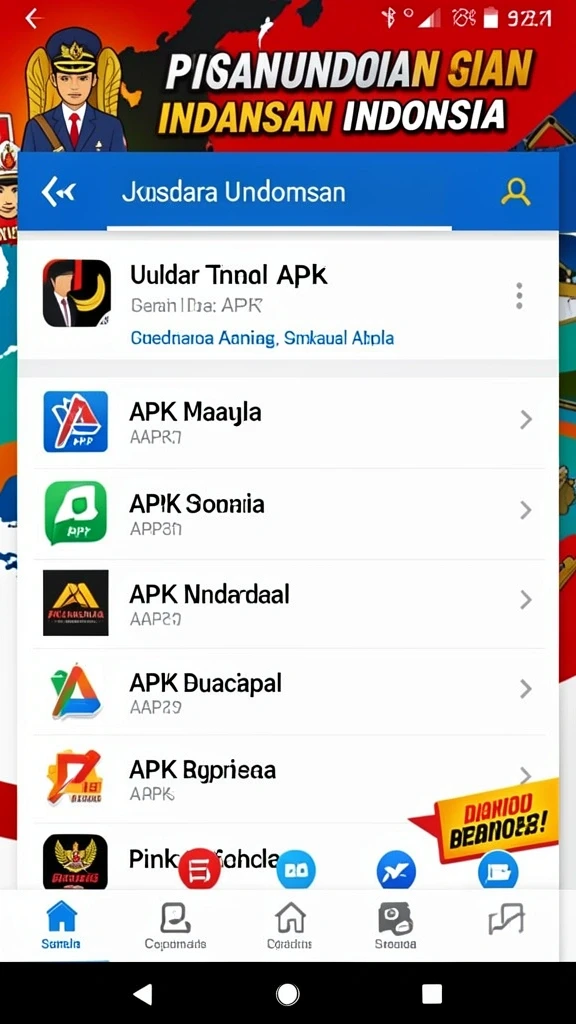Open the overflow menu for Uuldar Tnnal APK
576x1024 pixels.
(519, 296)
